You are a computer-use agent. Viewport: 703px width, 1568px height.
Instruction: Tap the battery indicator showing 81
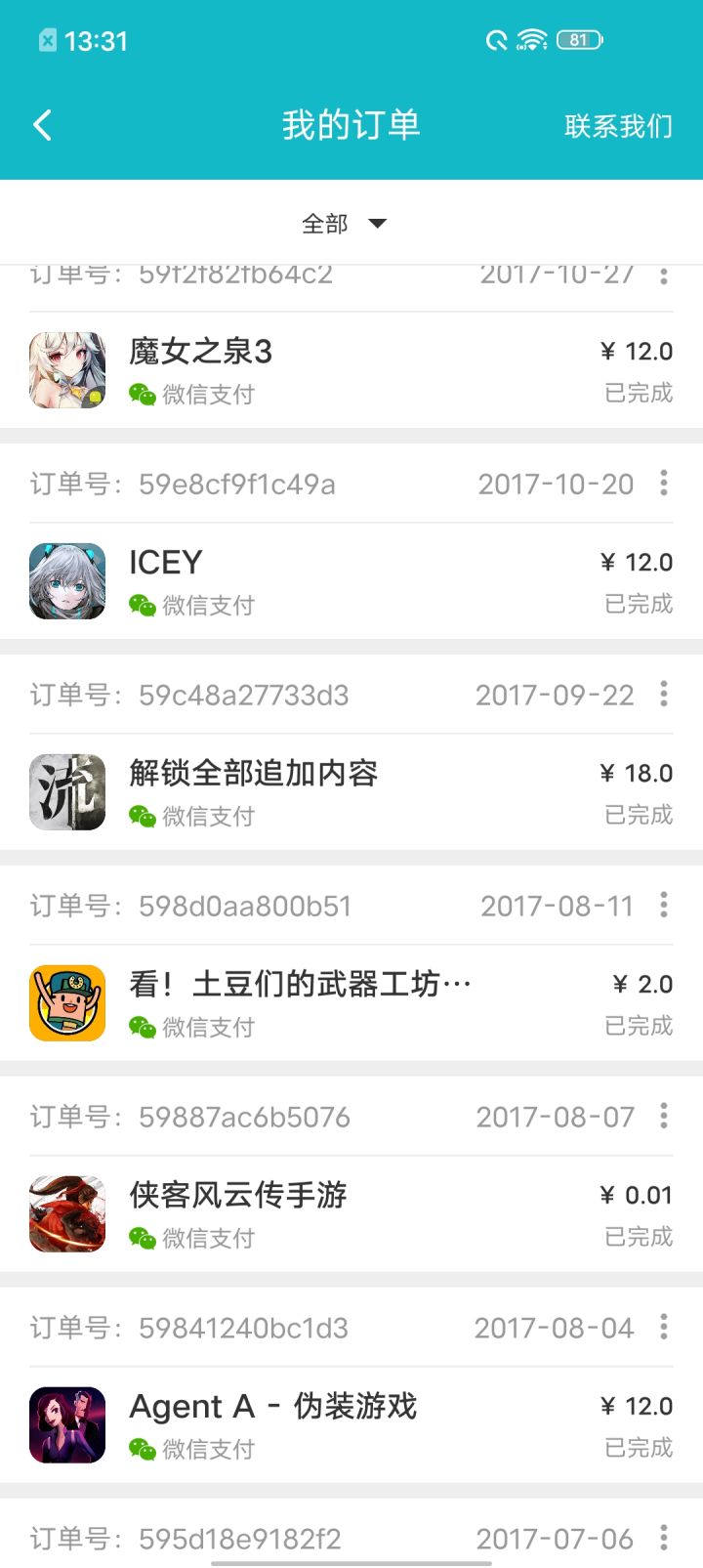[x=577, y=39]
